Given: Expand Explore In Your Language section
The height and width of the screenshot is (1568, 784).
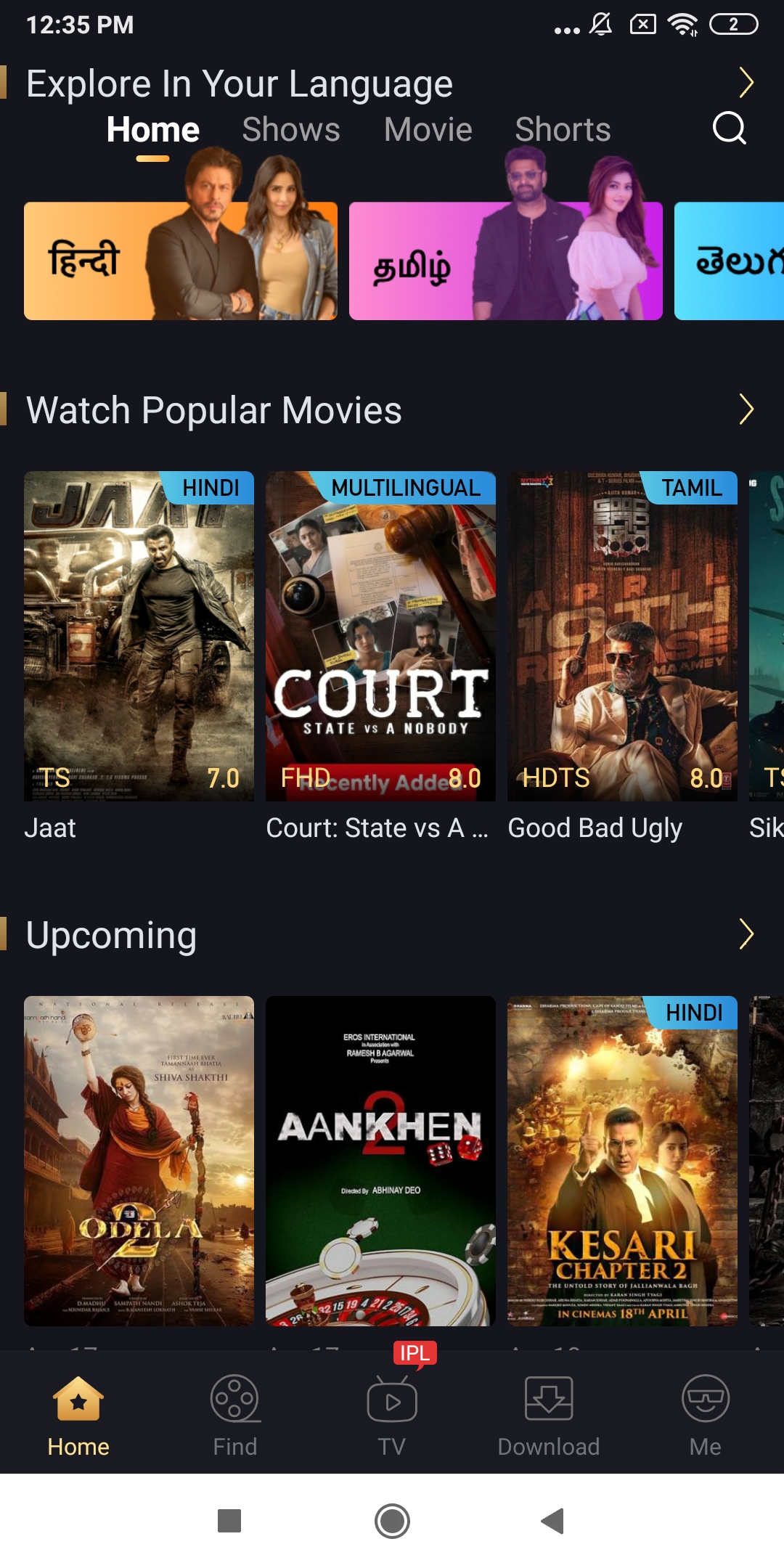Looking at the screenshot, I should pyautogui.click(x=746, y=83).
